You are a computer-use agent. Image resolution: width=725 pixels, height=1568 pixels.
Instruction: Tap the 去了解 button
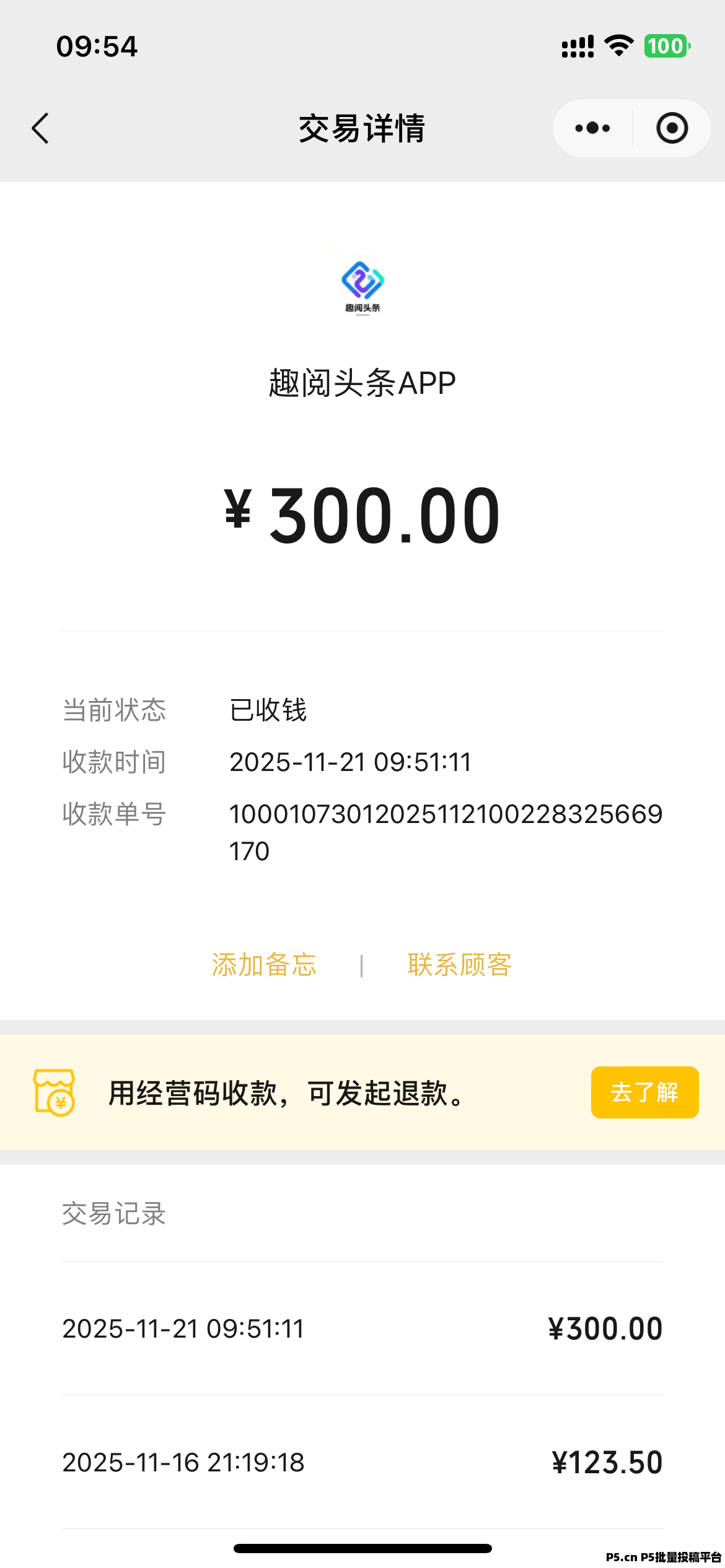coord(644,1092)
